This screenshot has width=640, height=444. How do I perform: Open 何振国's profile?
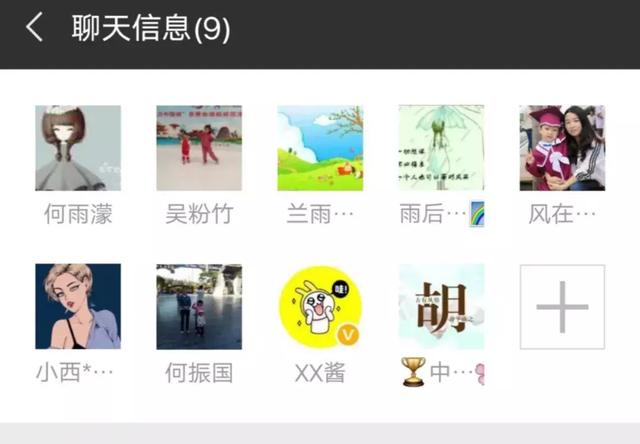(x=199, y=306)
